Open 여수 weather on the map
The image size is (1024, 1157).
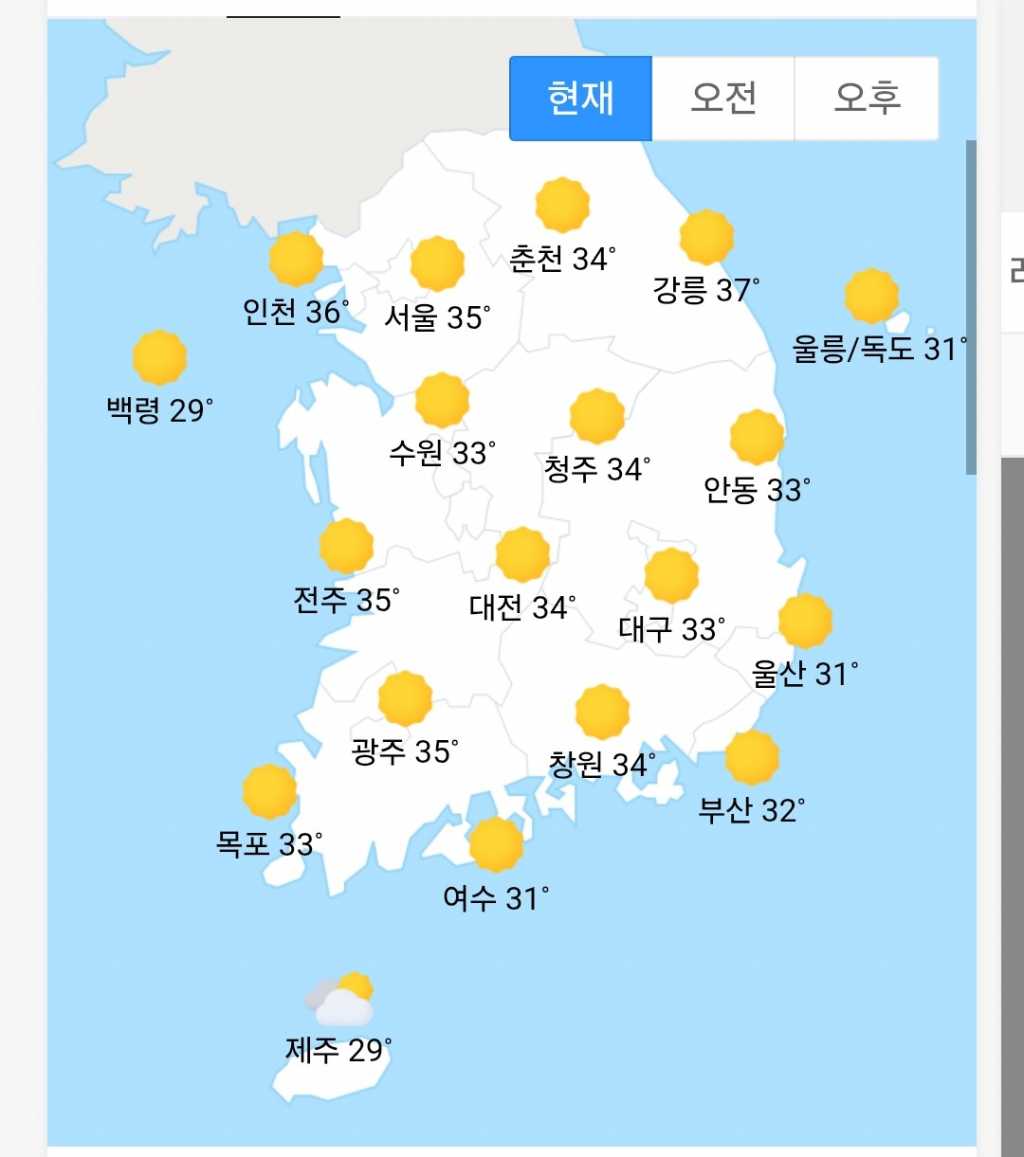[x=496, y=867]
